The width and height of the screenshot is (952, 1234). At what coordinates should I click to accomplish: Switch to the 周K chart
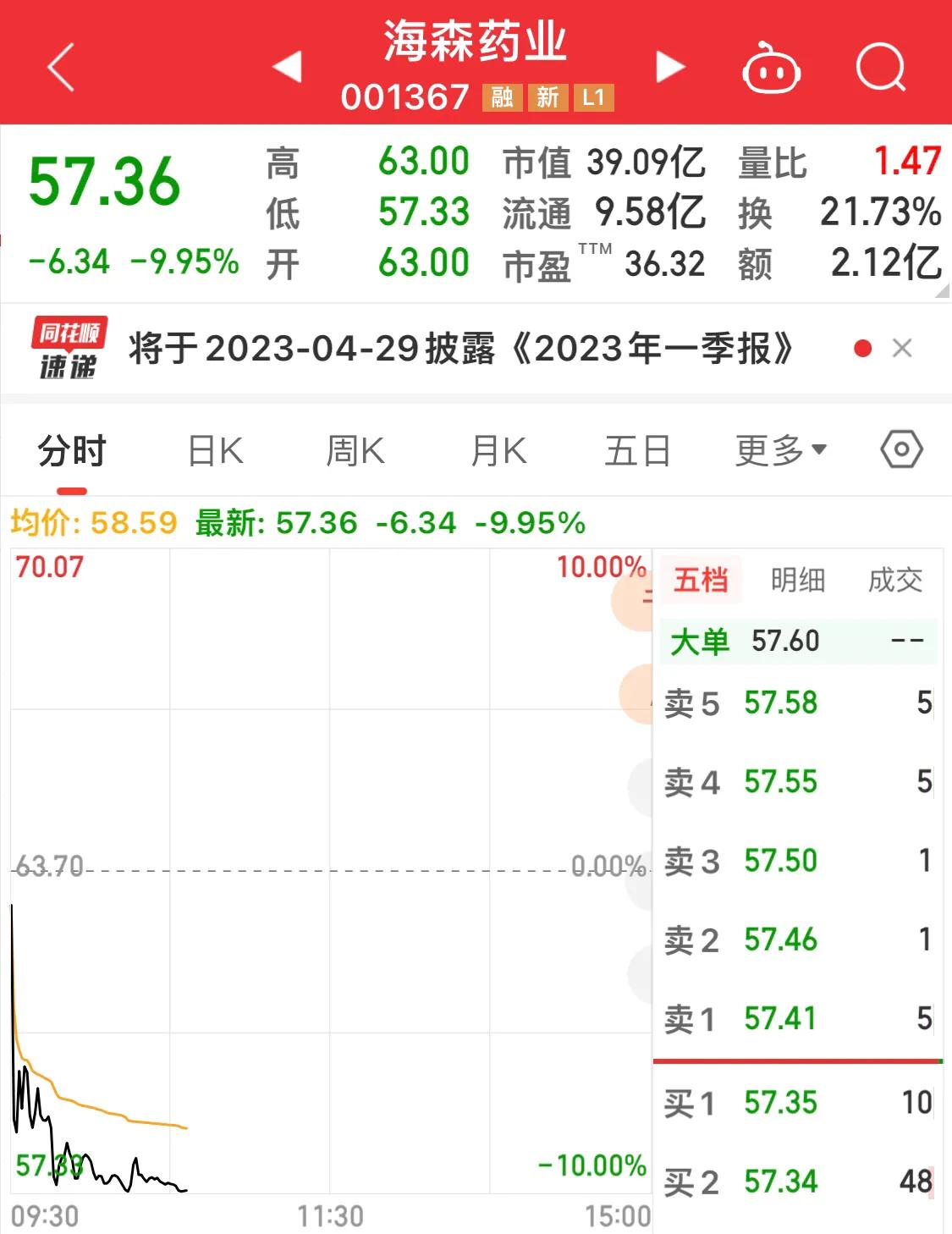355,451
